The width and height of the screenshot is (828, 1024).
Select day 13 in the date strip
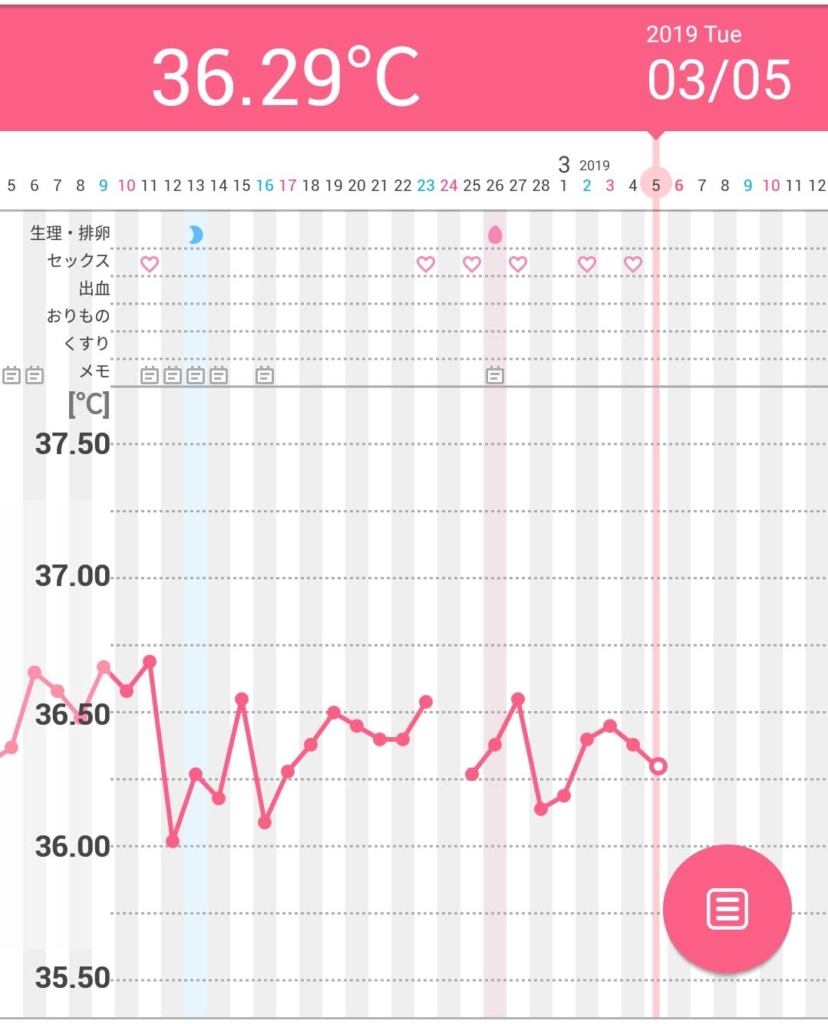(195, 186)
